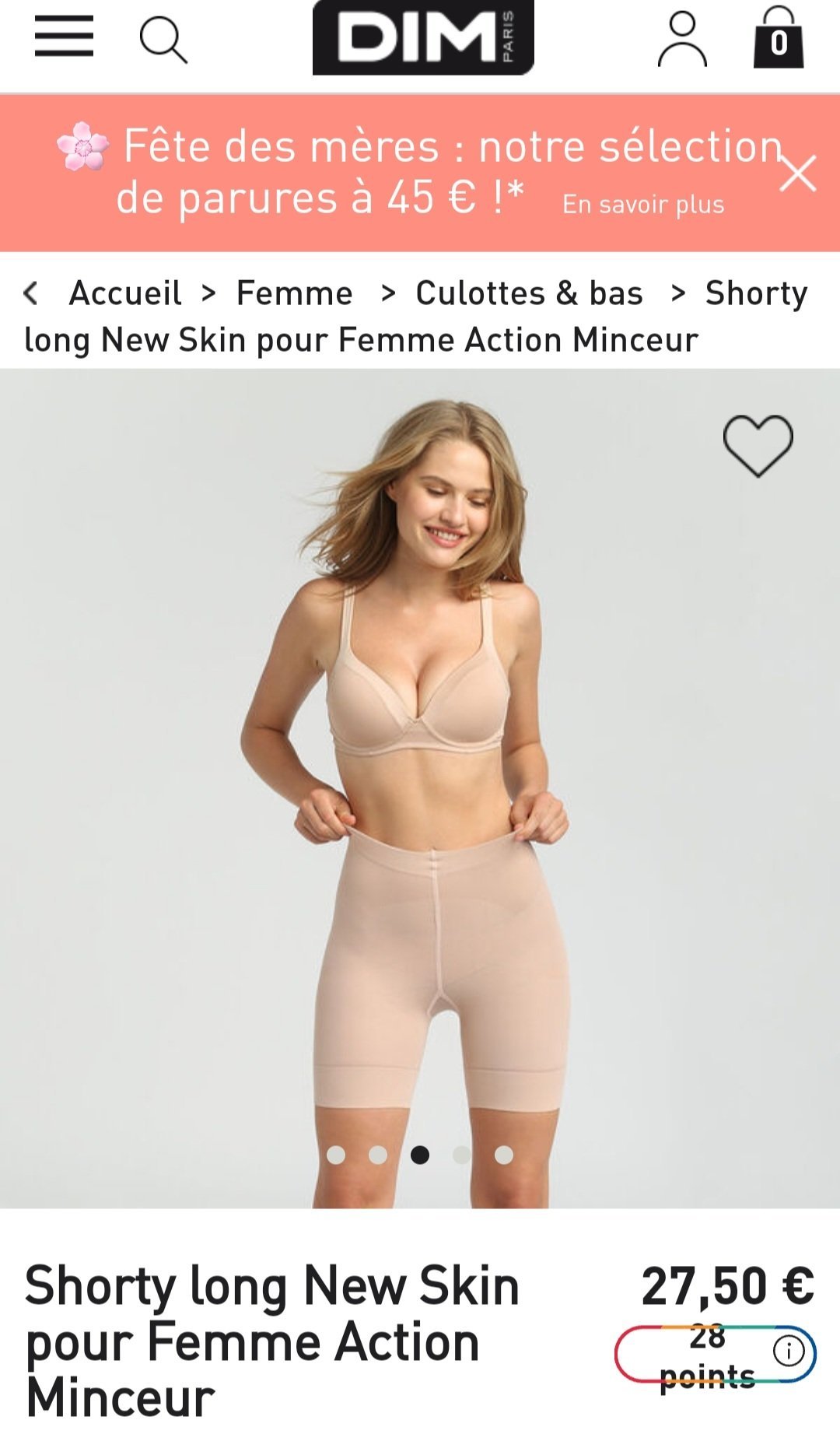
Task: Open the search magnifier
Action: point(163,40)
